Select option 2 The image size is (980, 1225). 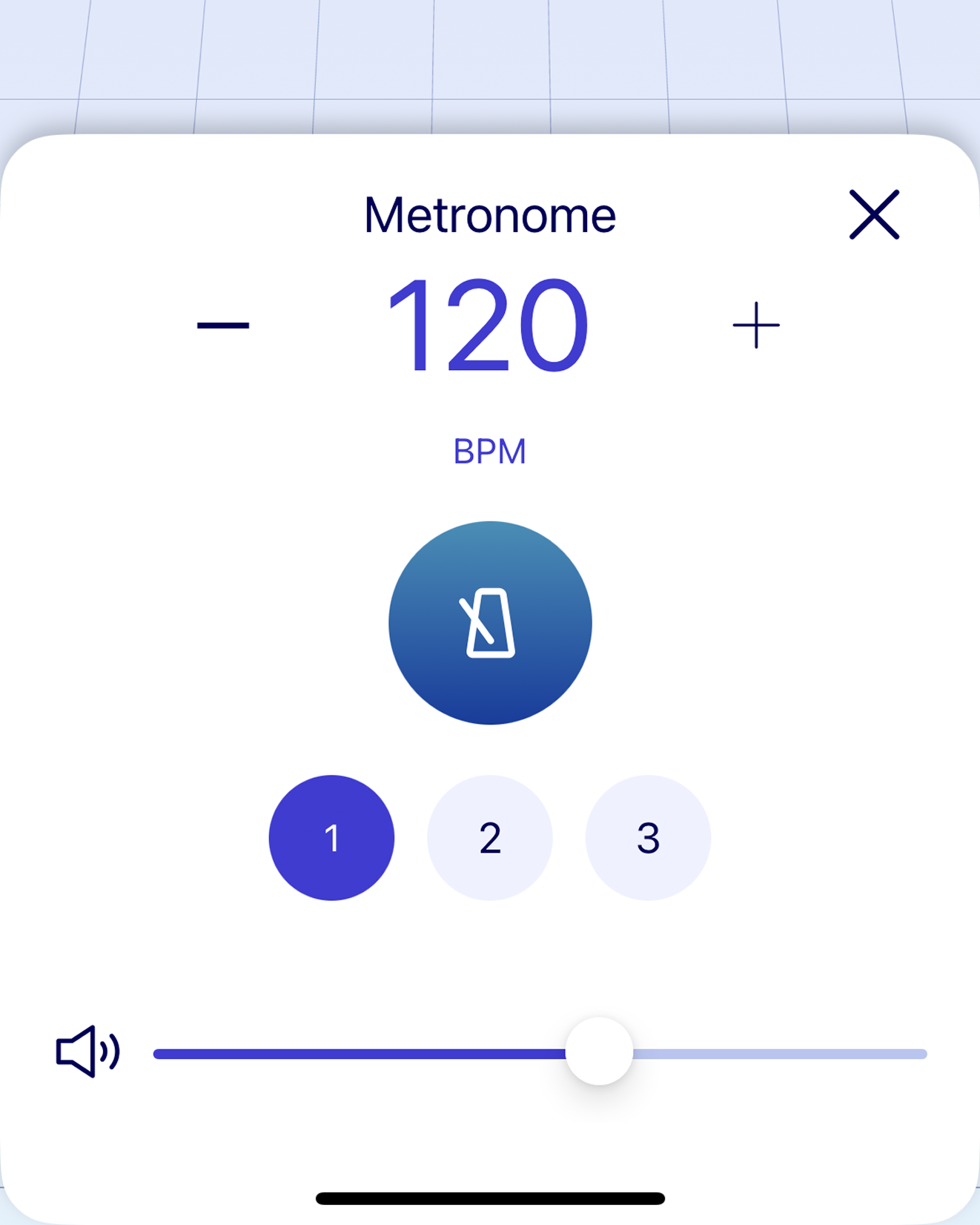point(490,838)
